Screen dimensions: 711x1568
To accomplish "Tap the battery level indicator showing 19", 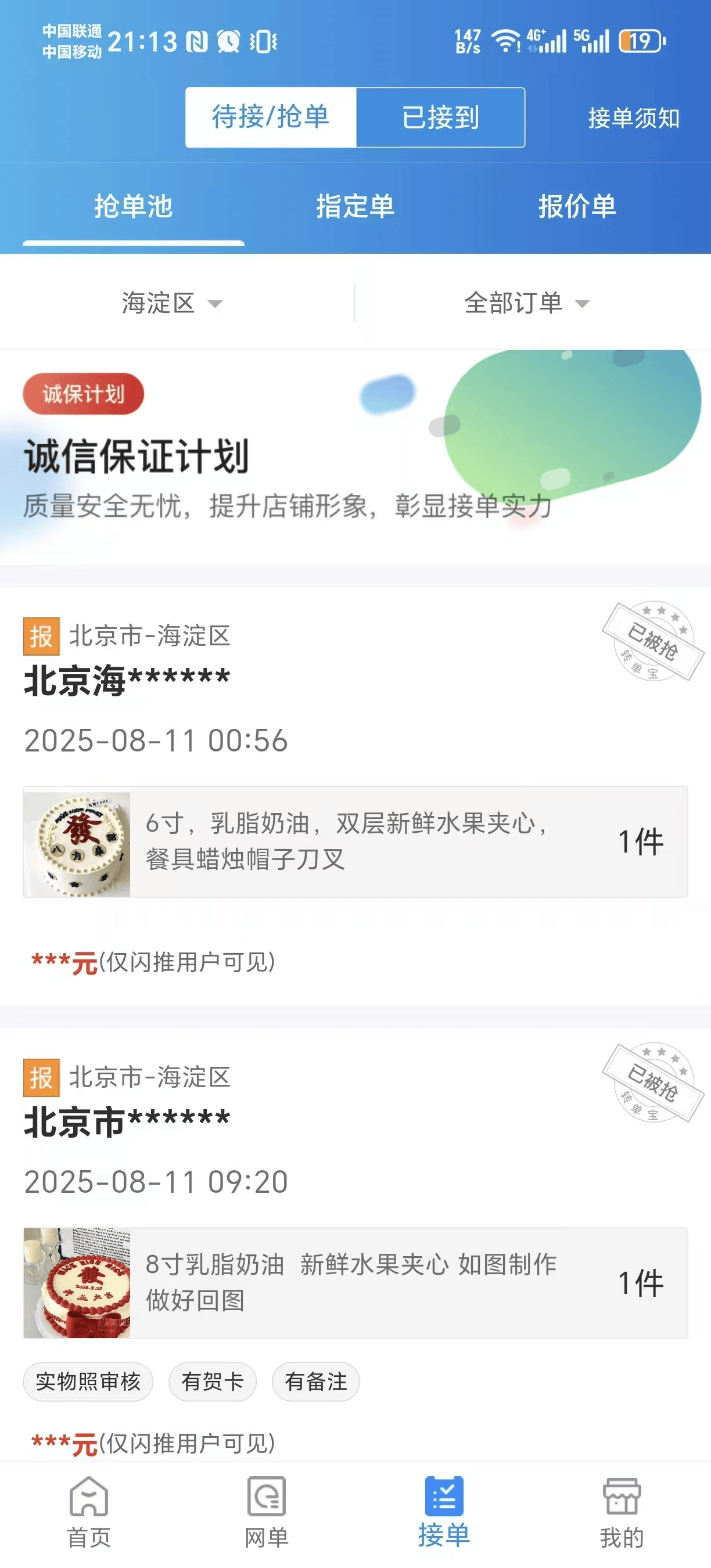I will (635, 41).
